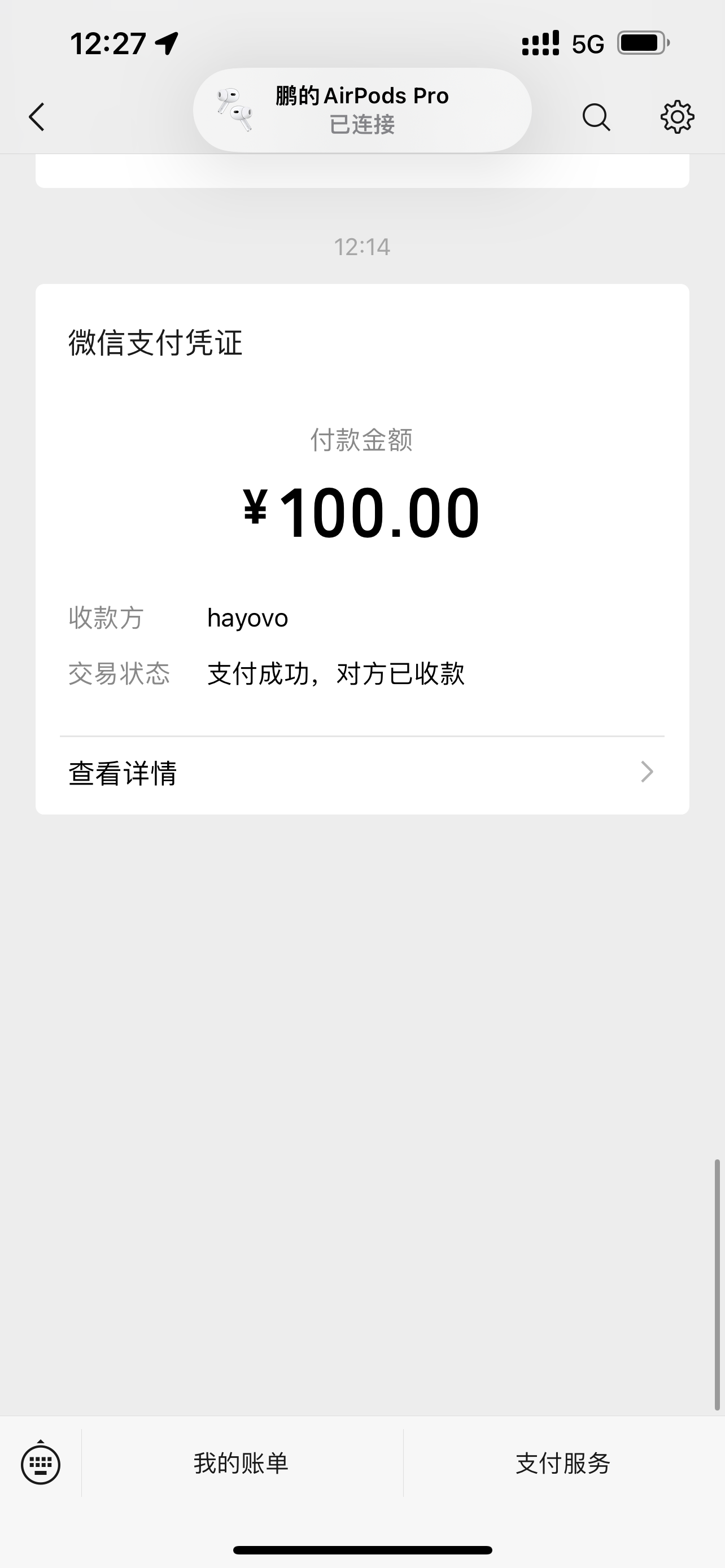Open the 我的账单 menu
This screenshot has height=1568, width=725.
[241, 1464]
